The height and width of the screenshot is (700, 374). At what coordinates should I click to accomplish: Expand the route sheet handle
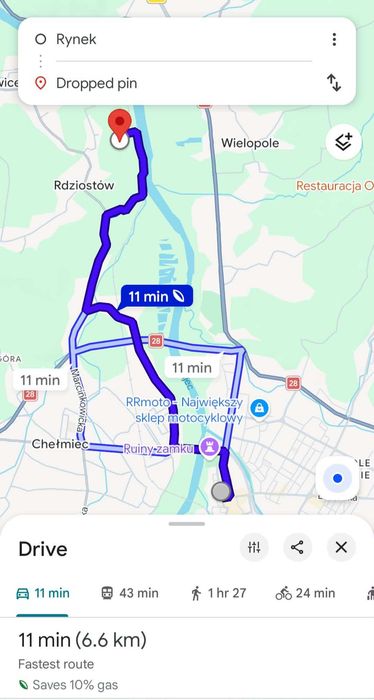(187, 524)
